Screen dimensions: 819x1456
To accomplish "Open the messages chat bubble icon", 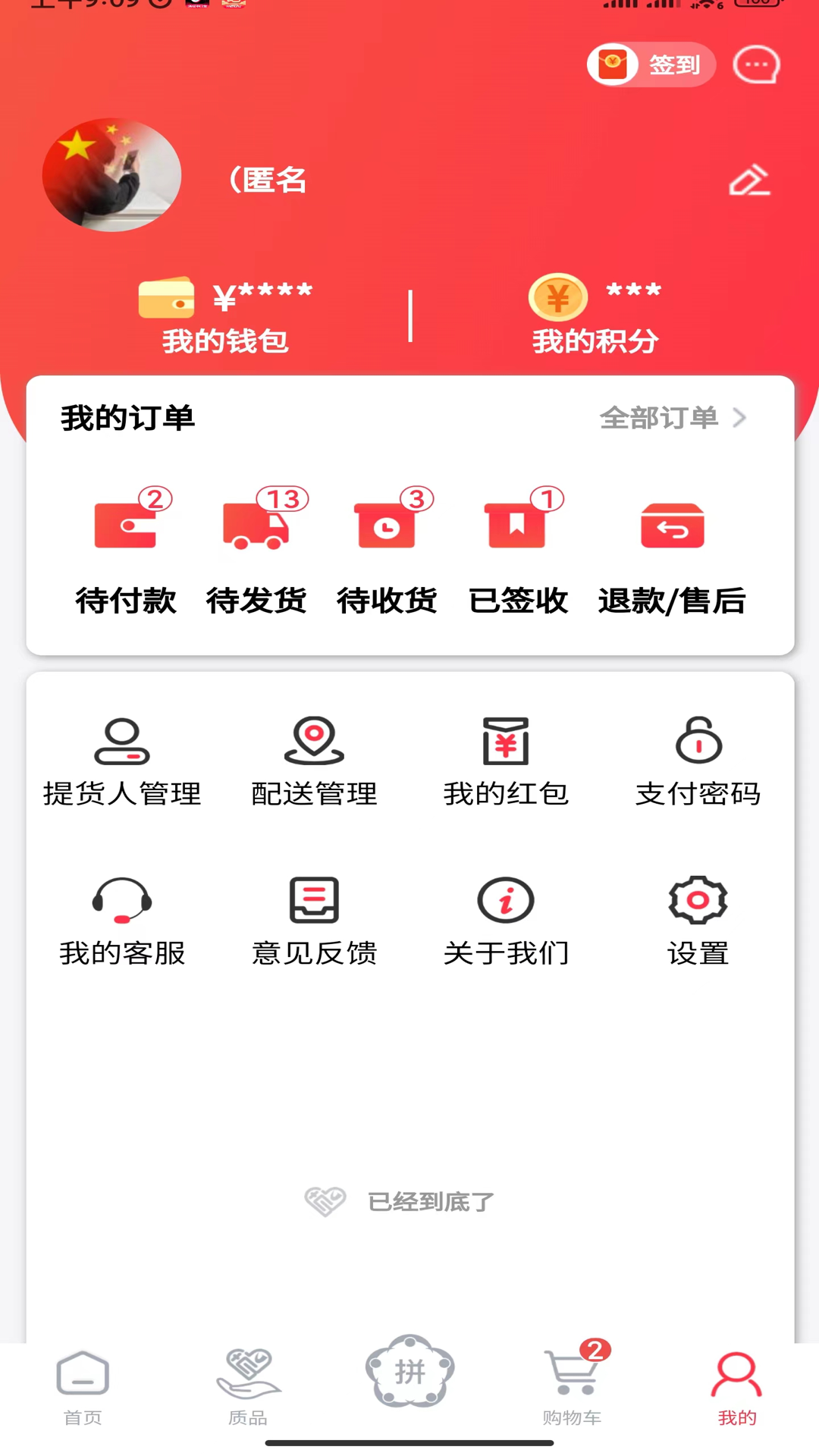I will [x=756, y=64].
